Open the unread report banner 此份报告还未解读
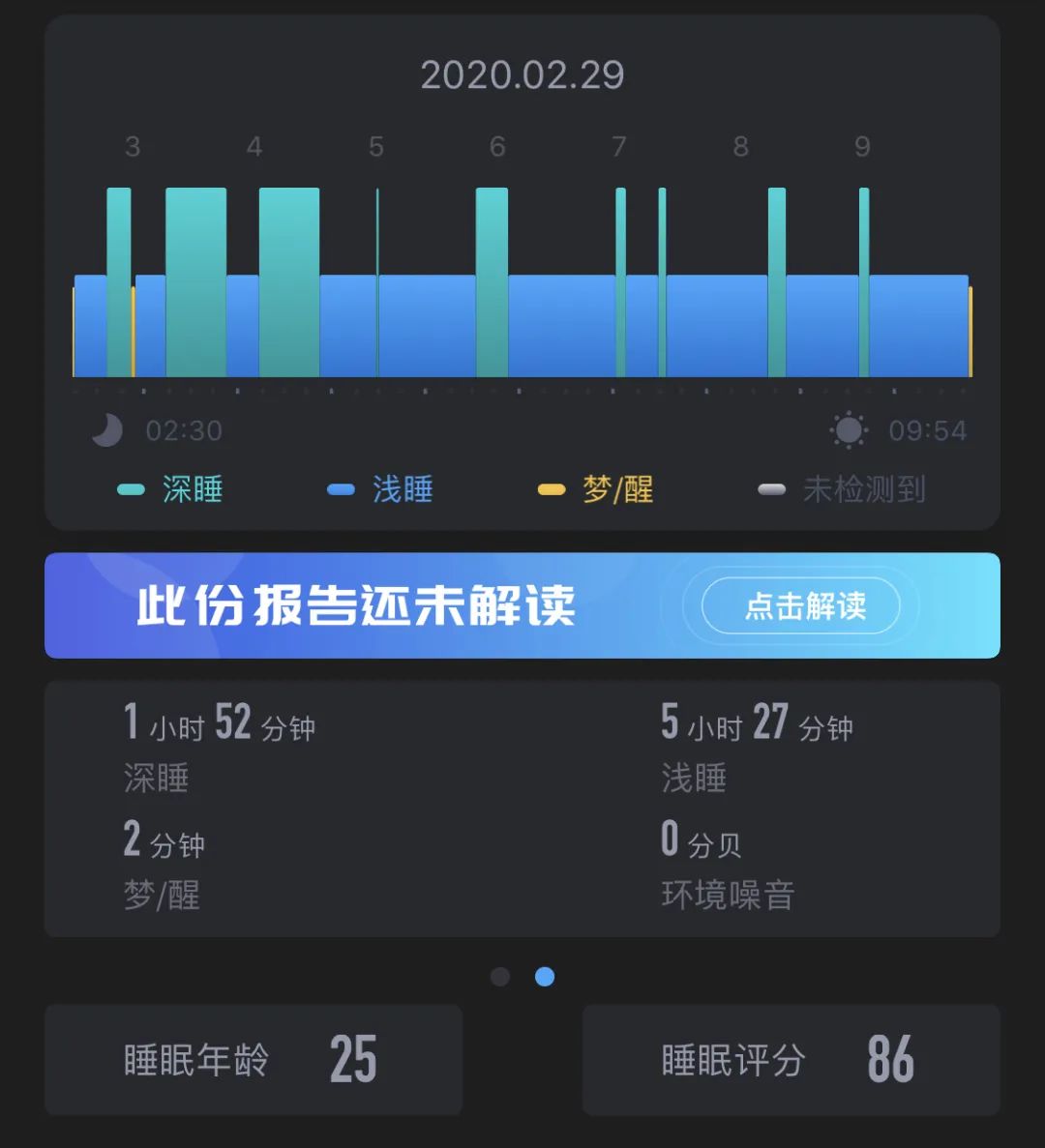Viewport: 1045px width, 1148px height. [x=358, y=606]
